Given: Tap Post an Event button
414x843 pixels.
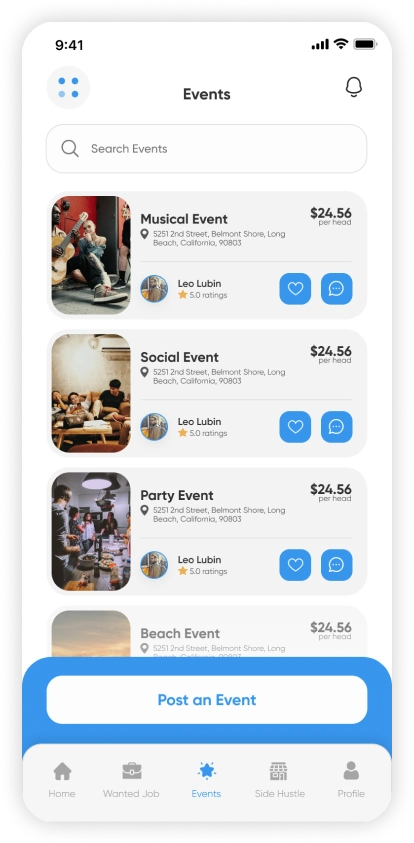Looking at the screenshot, I should pos(207,700).
